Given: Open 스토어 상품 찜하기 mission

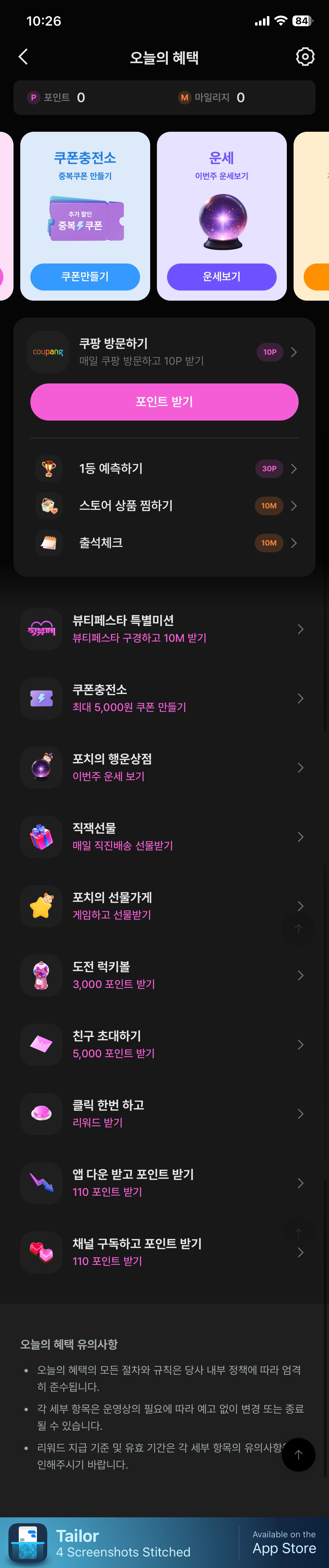Looking at the screenshot, I should pos(164,506).
